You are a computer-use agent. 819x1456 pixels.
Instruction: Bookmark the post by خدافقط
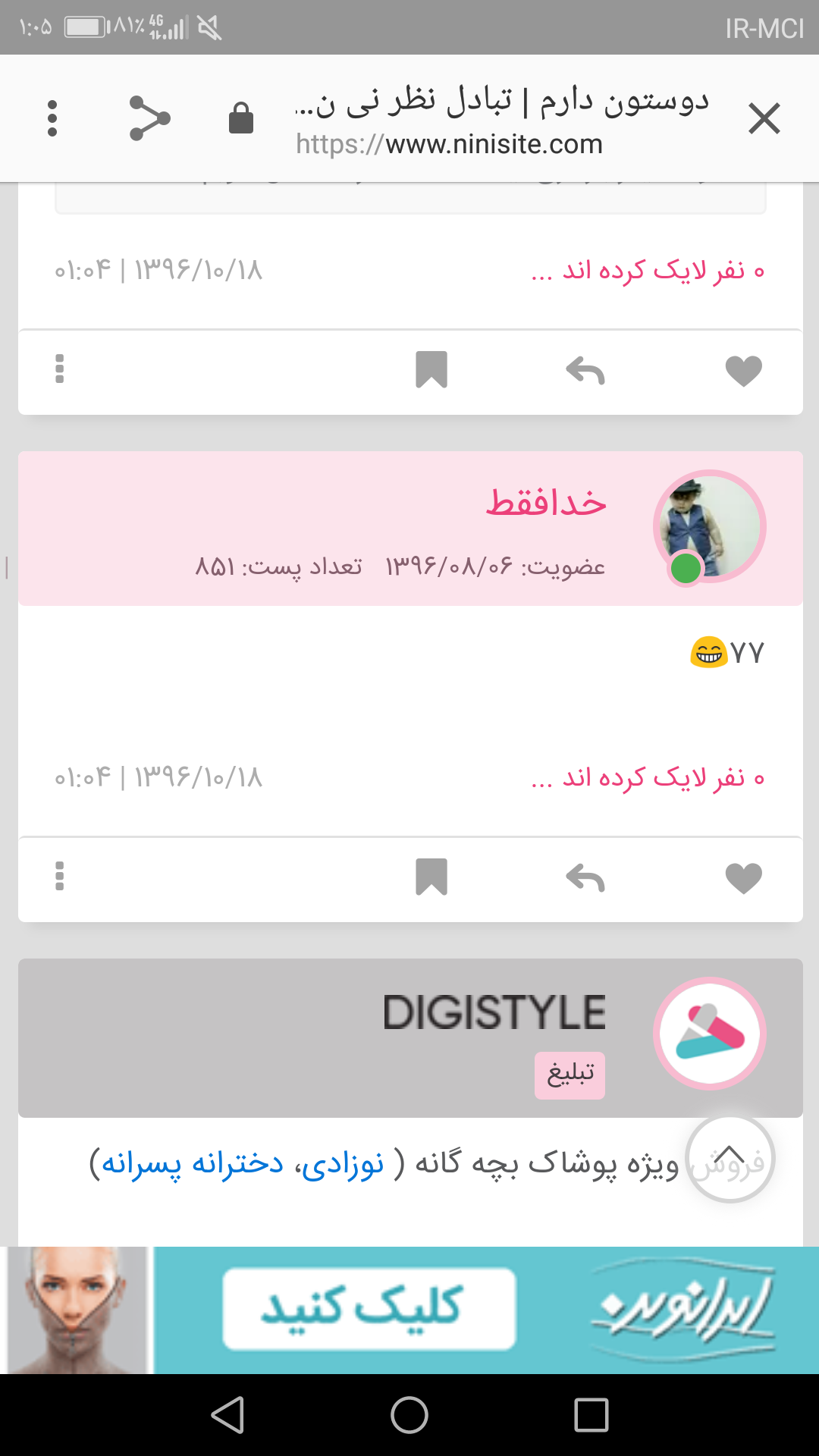pyautogui.click(x=431, y=877)
